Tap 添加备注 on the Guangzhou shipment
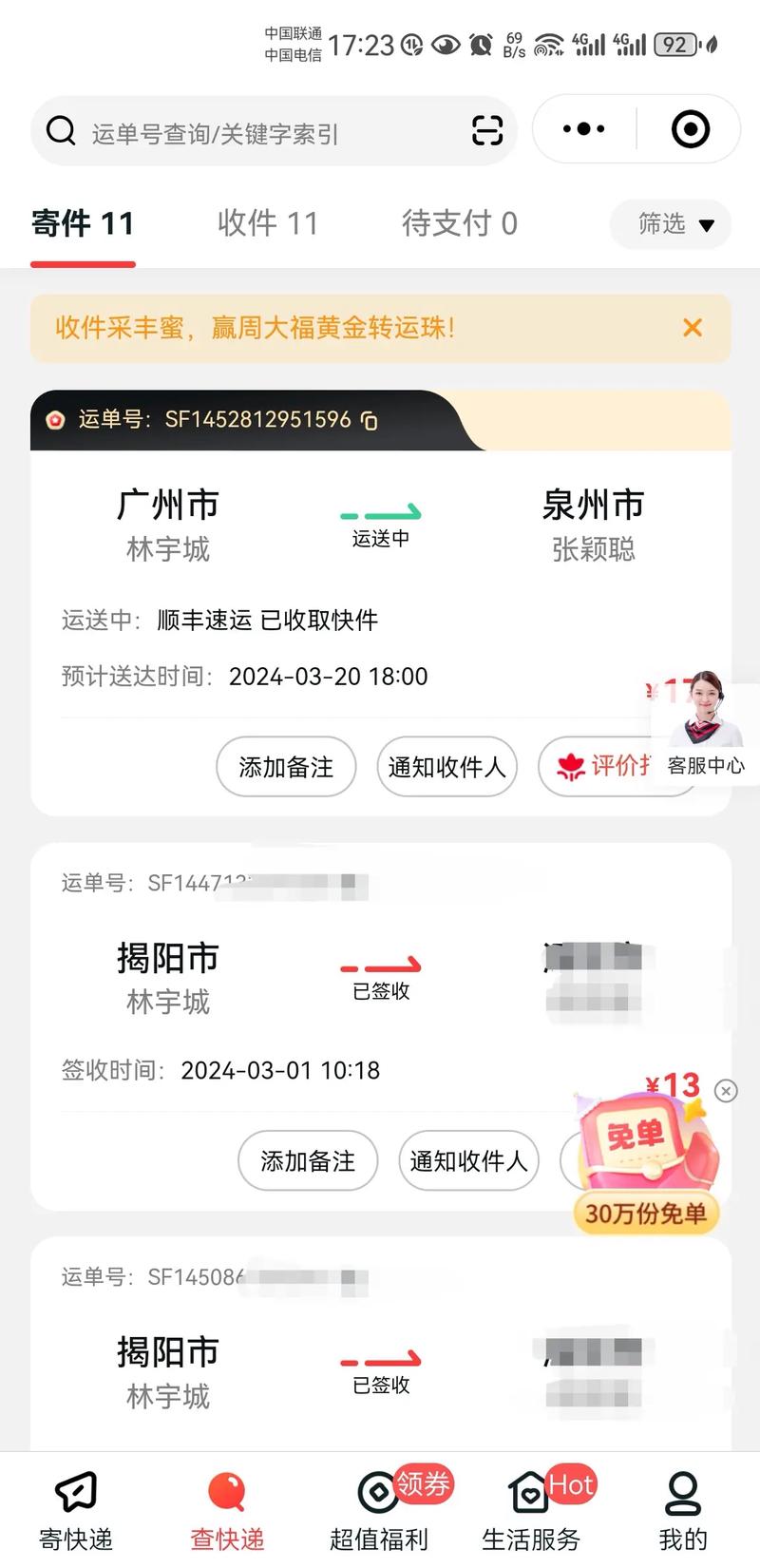Screen dimensions: 760x1568 (286, 767)
